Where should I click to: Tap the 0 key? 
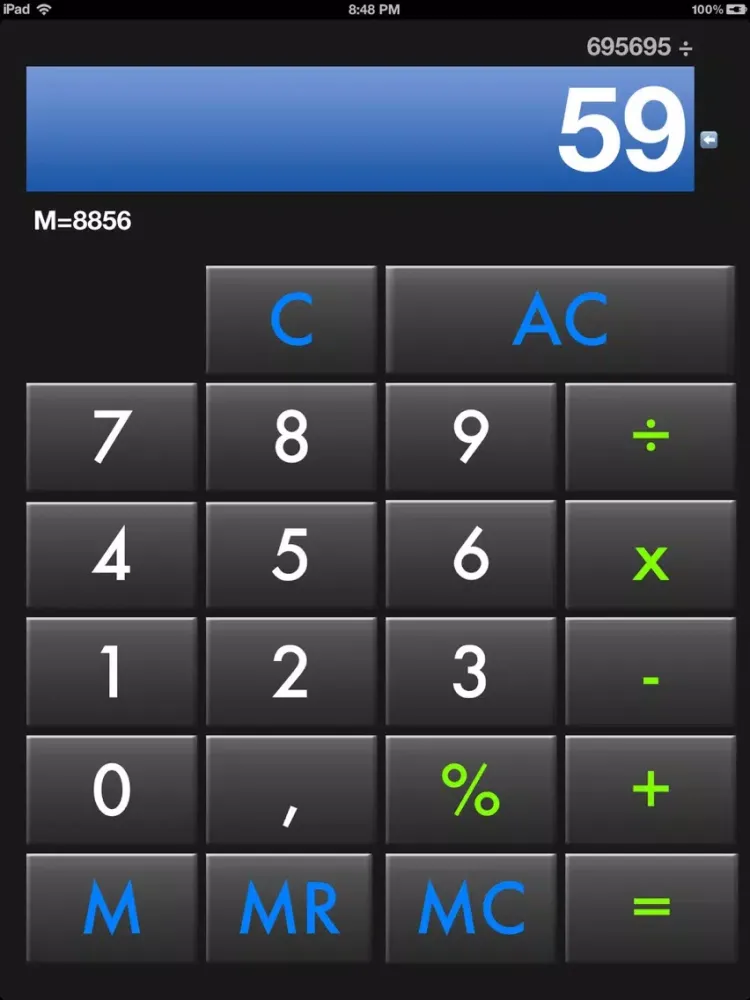pyautogui.click(x=111, y=790)
